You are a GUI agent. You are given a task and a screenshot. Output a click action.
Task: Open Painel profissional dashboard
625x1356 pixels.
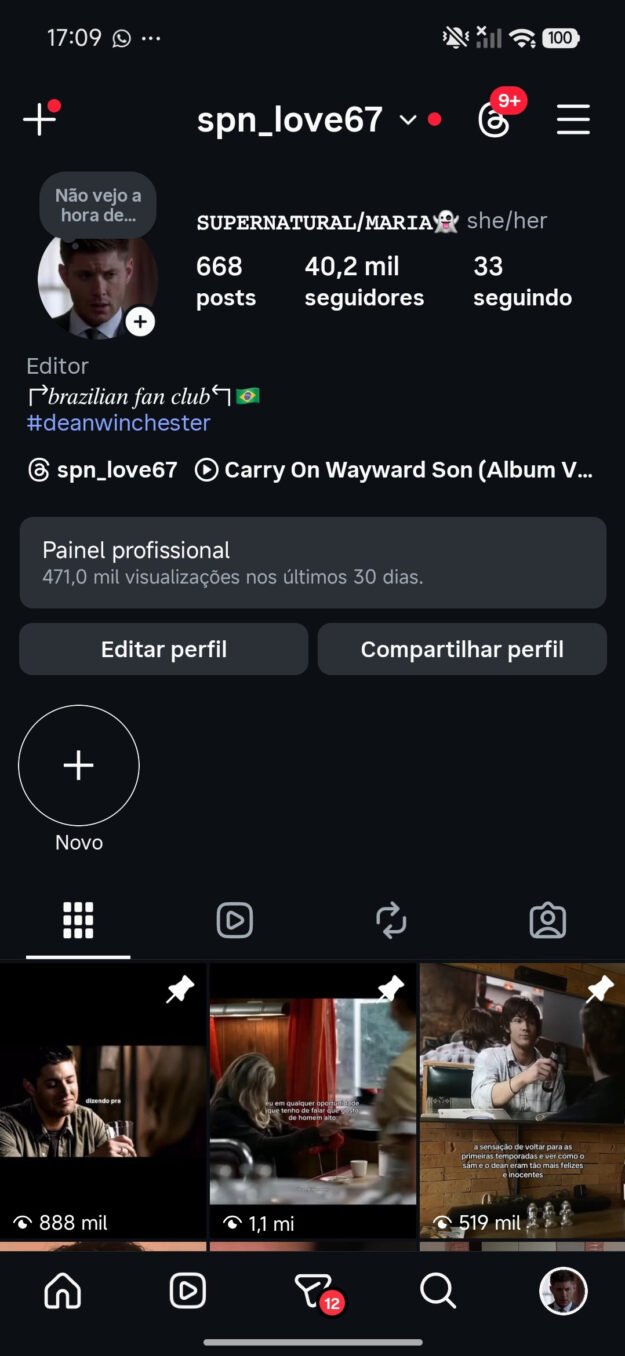coord(312,562)
